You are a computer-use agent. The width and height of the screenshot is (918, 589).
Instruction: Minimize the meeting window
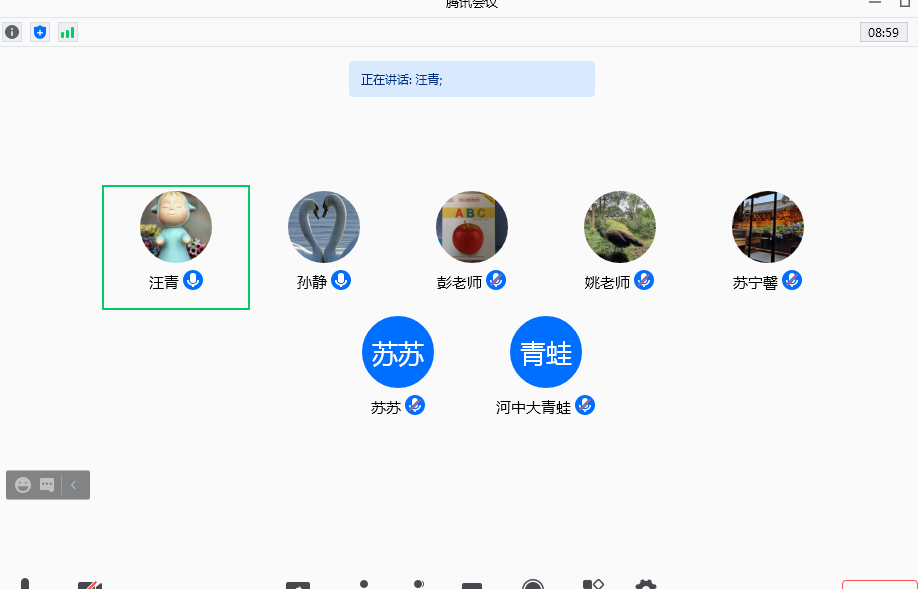point(874,3)
